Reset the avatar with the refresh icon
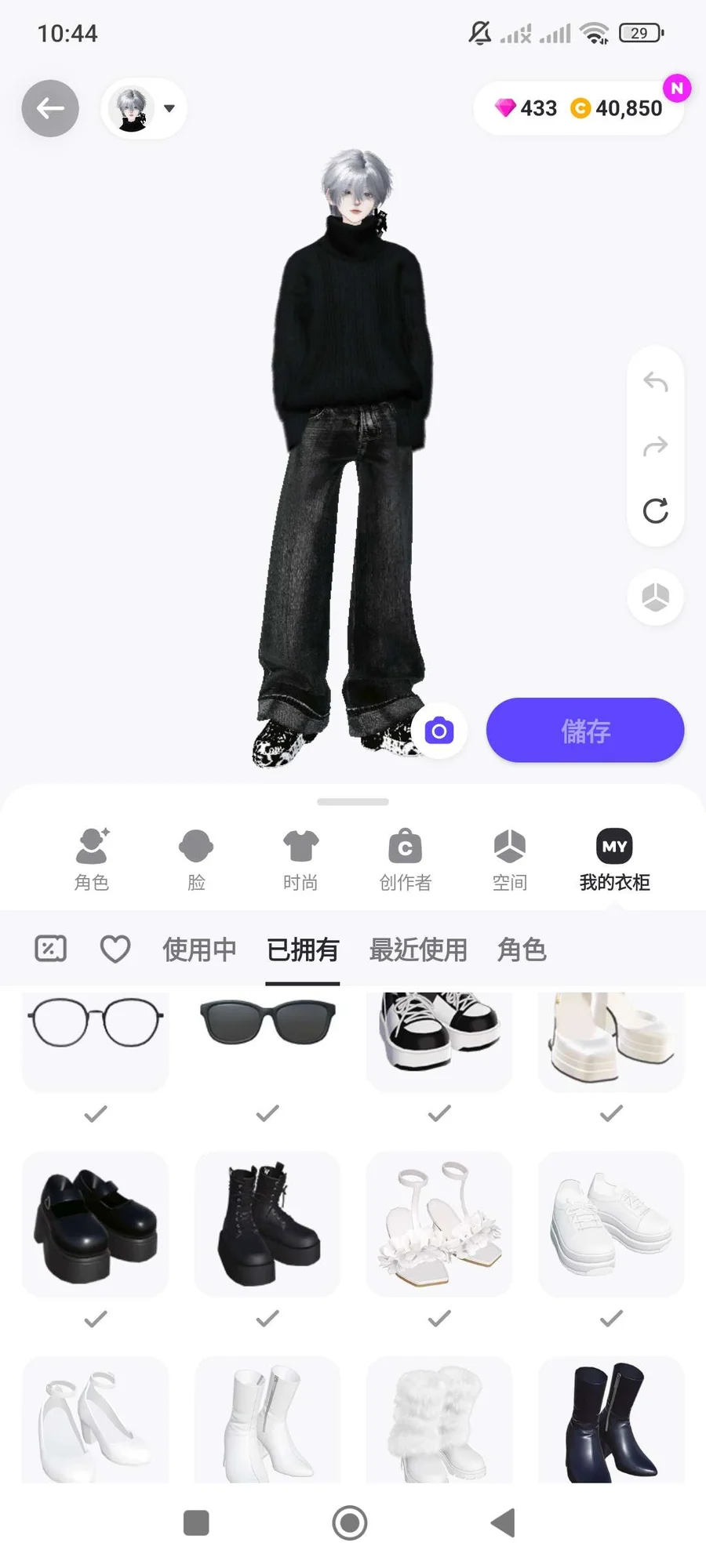 [655, 511]
